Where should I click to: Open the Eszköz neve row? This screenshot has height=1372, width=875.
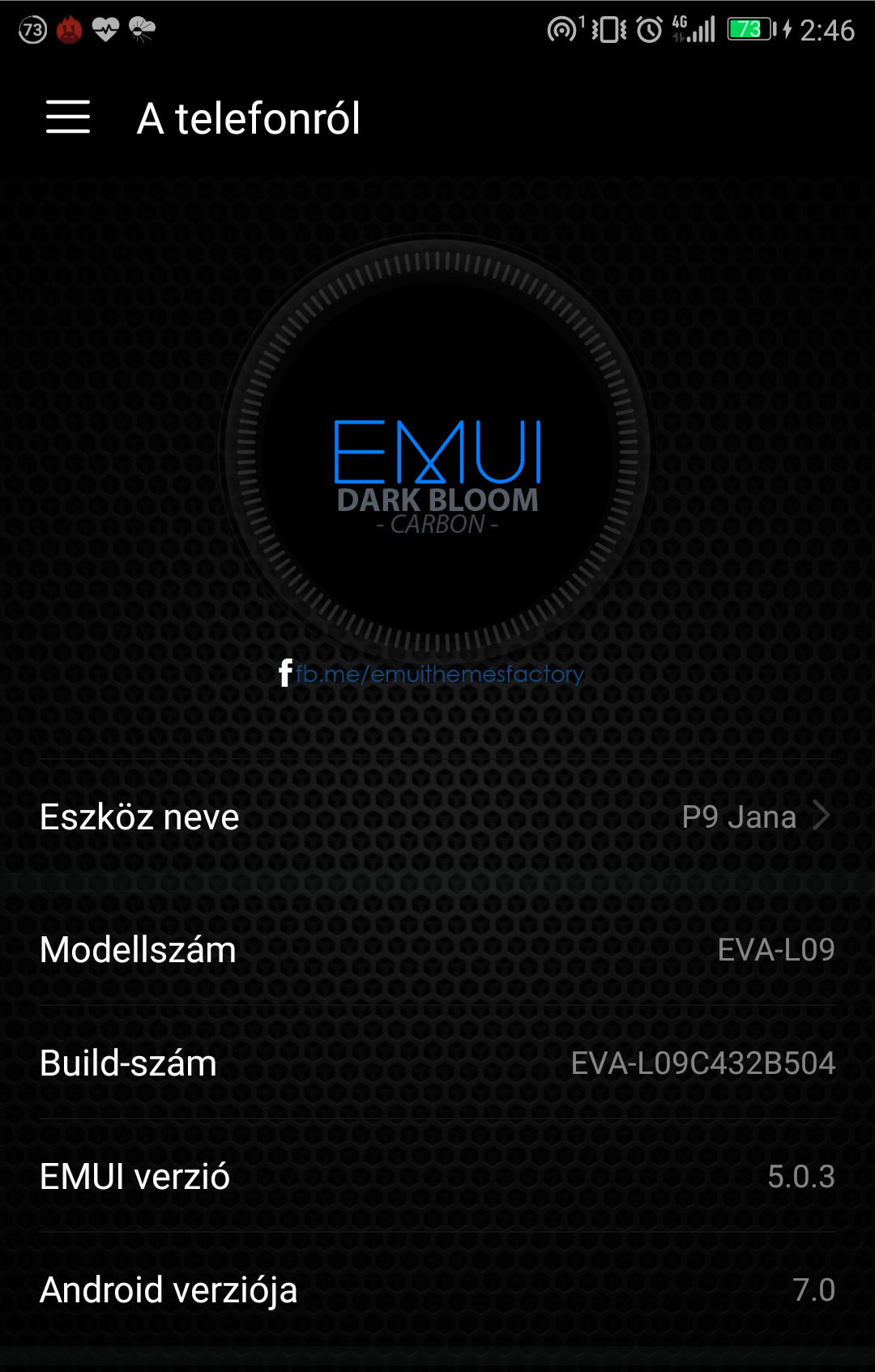437,816
